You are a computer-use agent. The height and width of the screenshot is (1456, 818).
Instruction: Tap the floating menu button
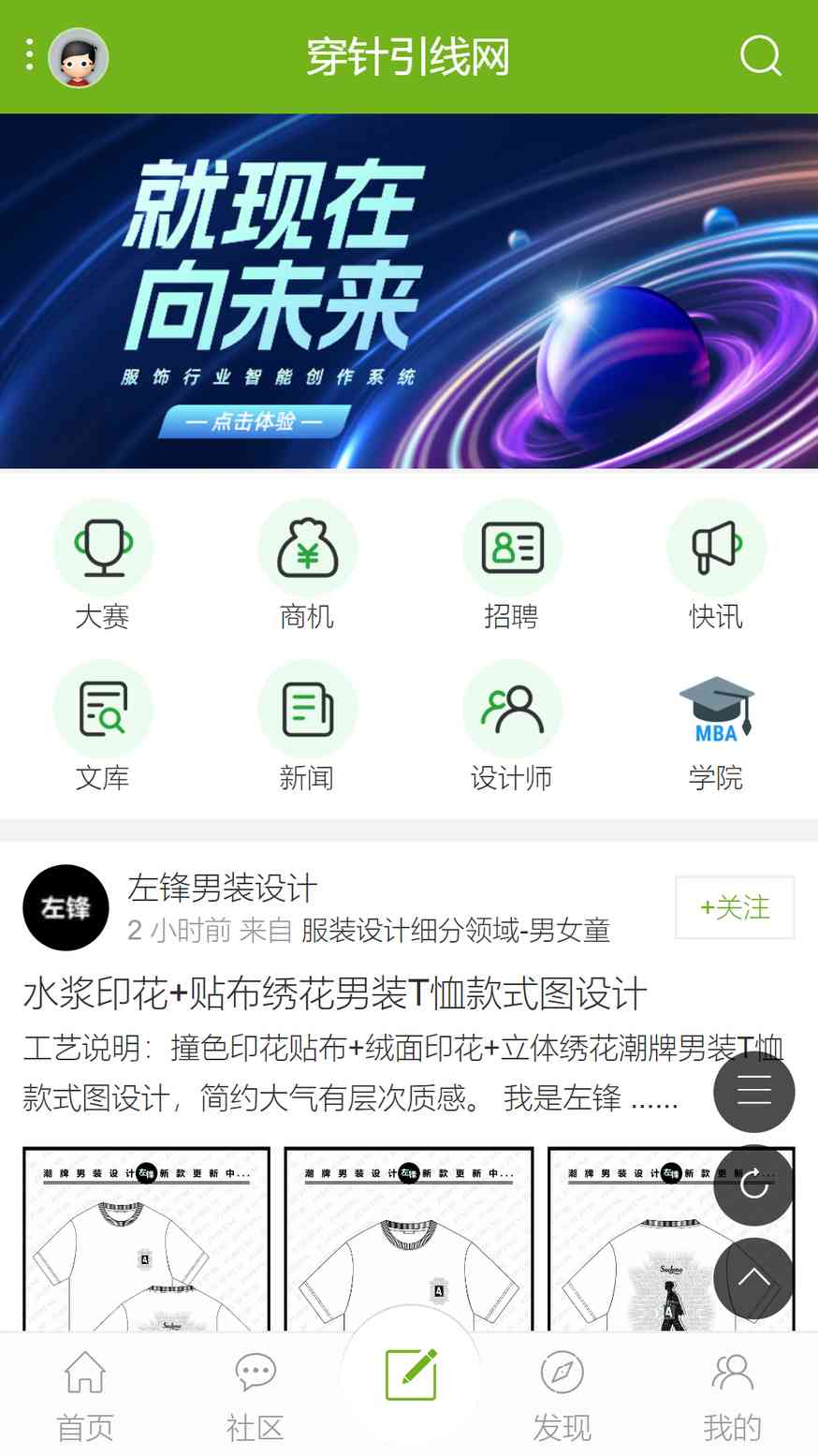point(754,1092)
